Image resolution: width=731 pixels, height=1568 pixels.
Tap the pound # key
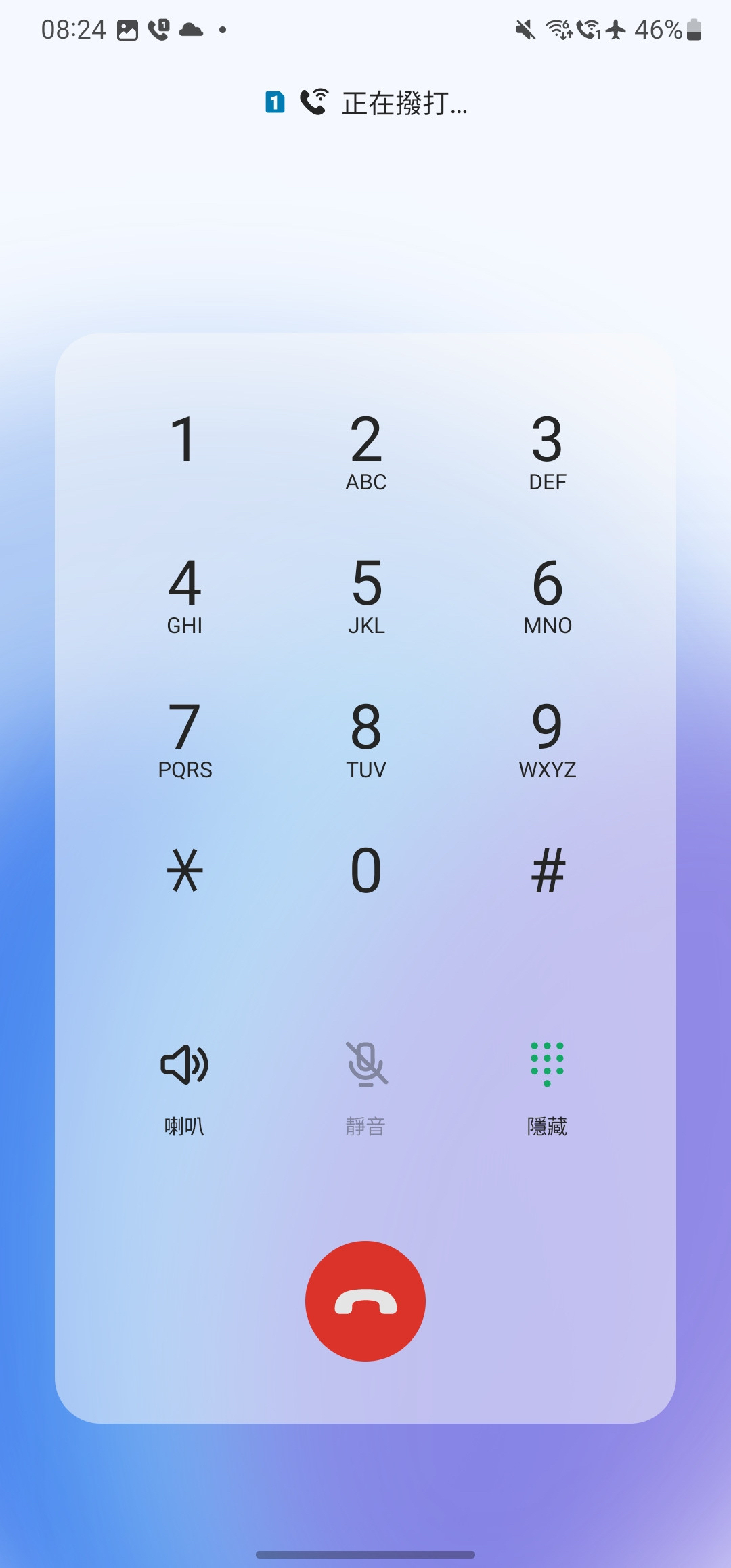(547, 871)
